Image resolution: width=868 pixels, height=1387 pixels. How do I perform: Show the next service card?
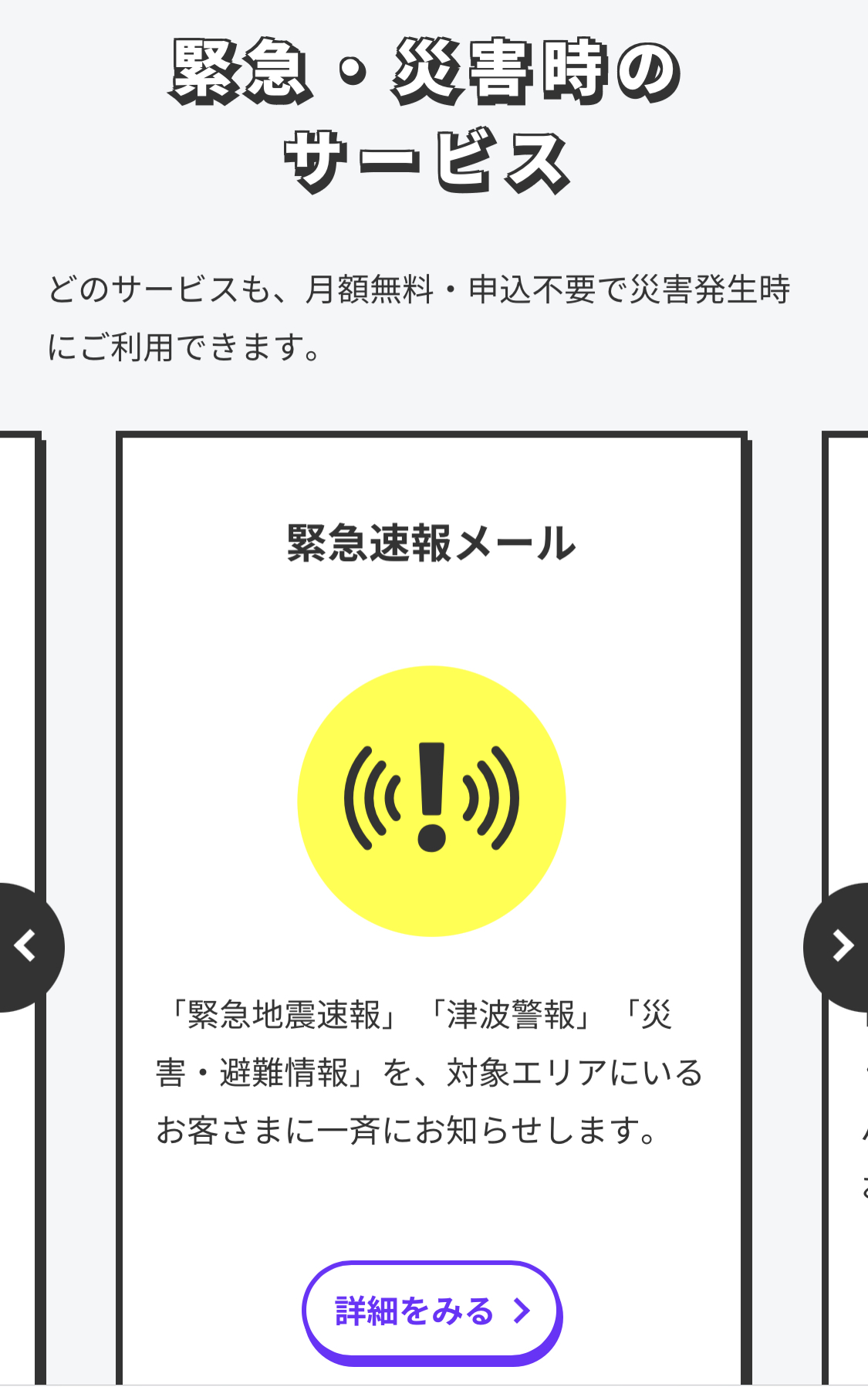point(840,946)
